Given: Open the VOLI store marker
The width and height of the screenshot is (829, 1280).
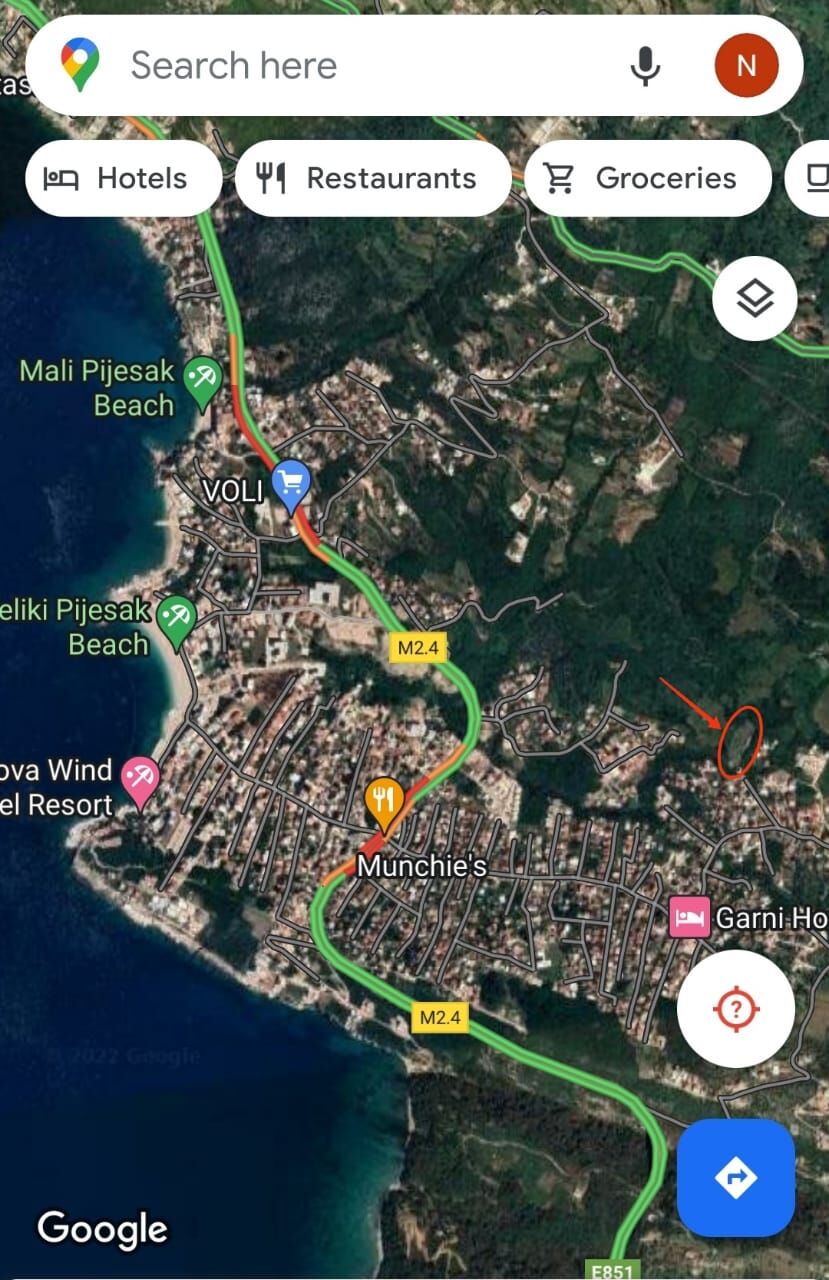Looking at the screenshot, I should [291, 484].
